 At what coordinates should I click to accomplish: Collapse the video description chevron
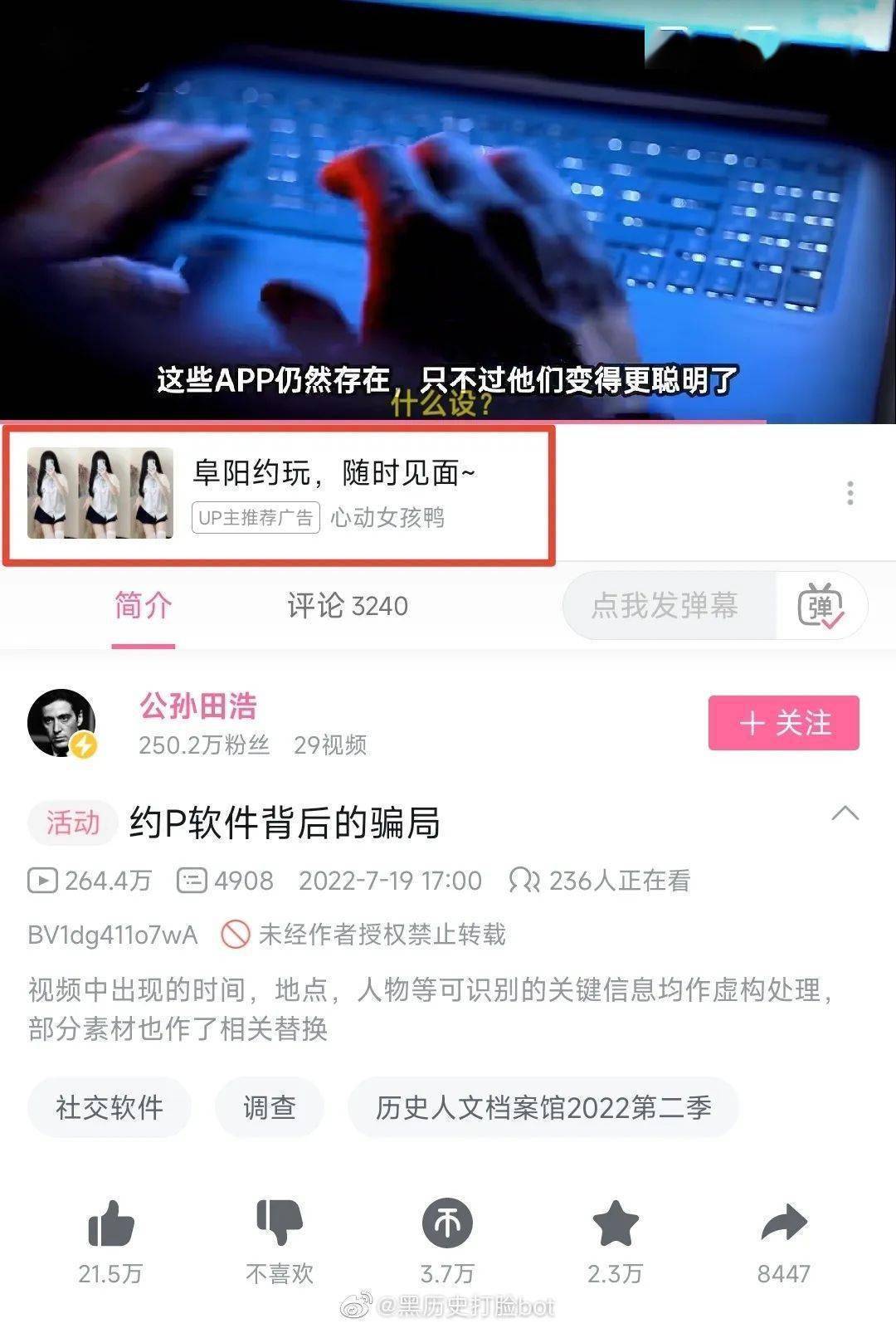click(845, 813)
